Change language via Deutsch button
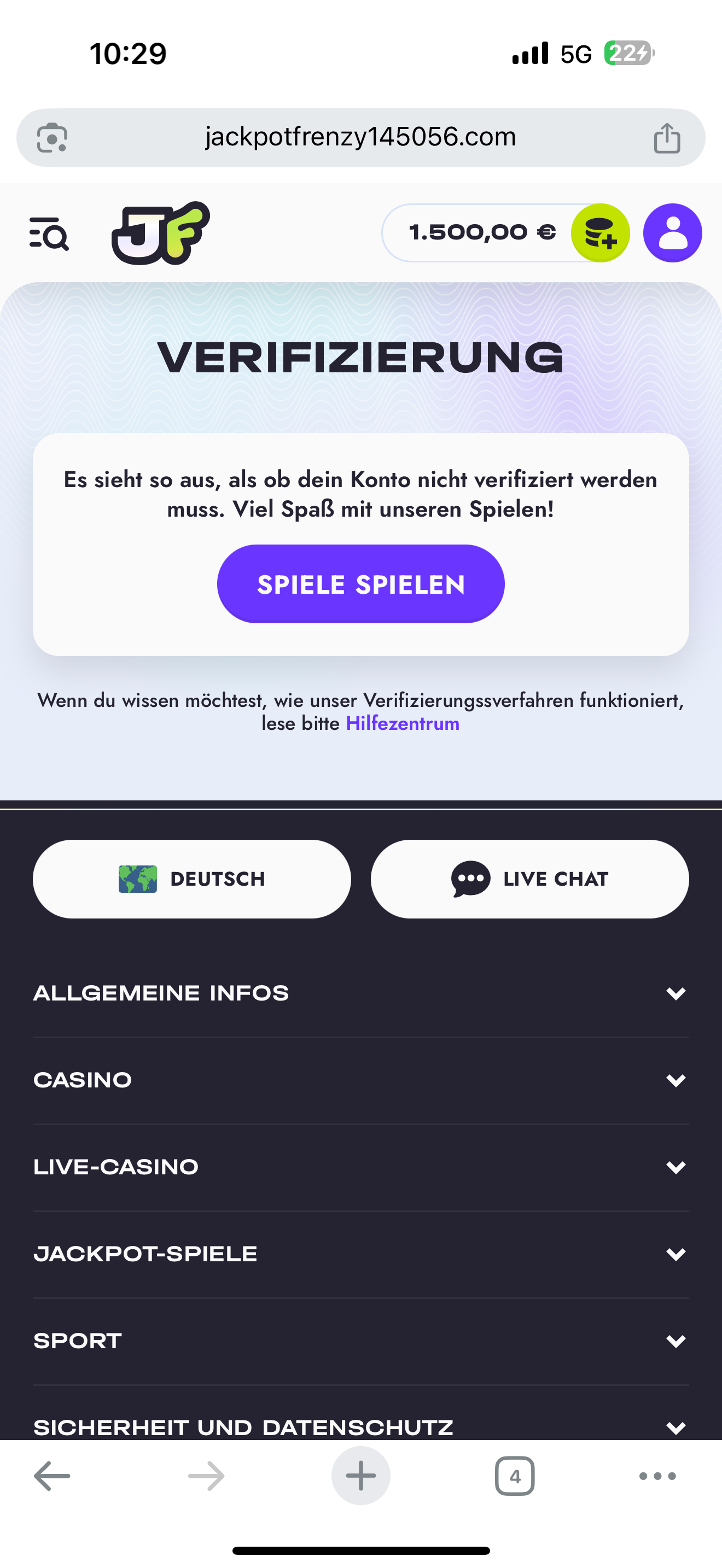The image size is (722, 1568). [x=192, y=879]
